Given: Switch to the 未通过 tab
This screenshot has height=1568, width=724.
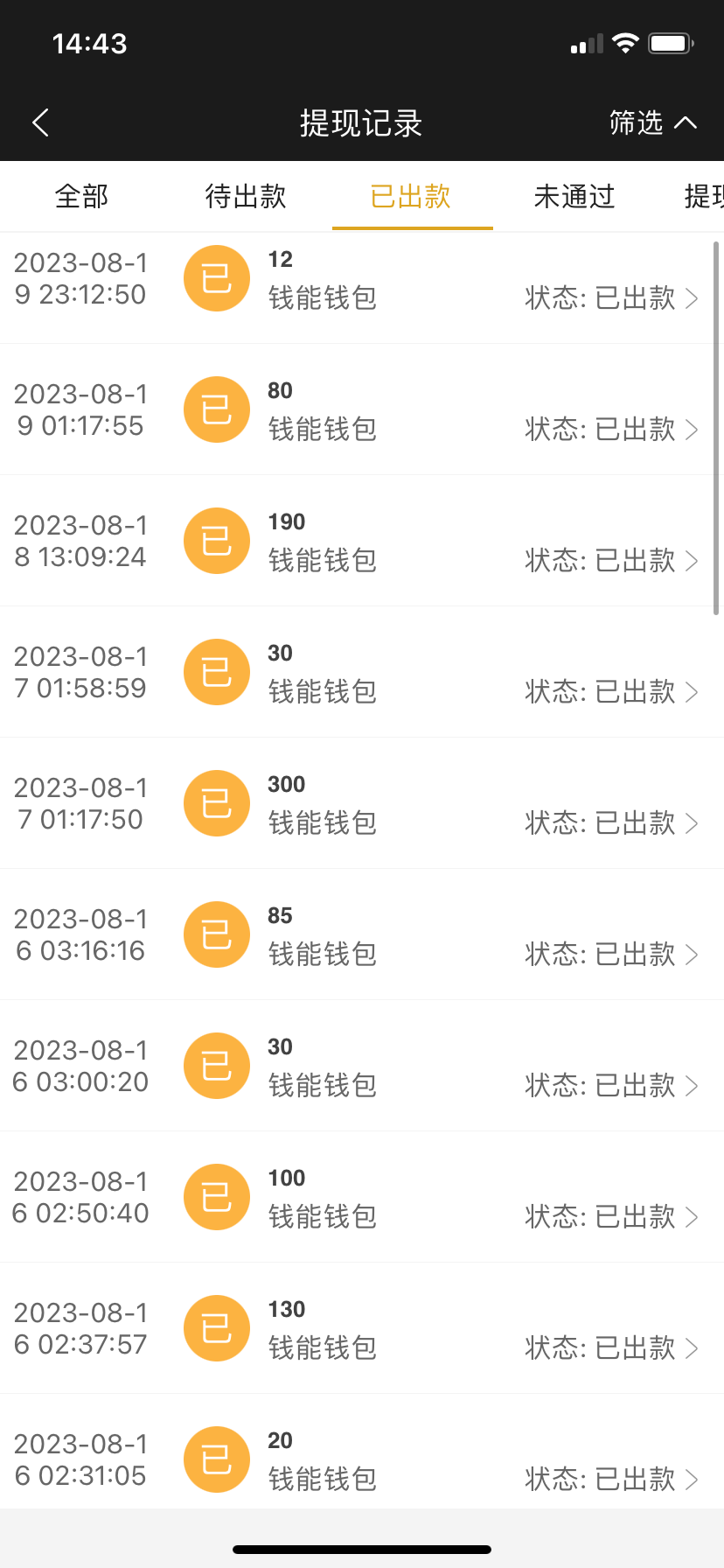Looking at the screenshot, I should pyautogui.click(x=574, y=197).
